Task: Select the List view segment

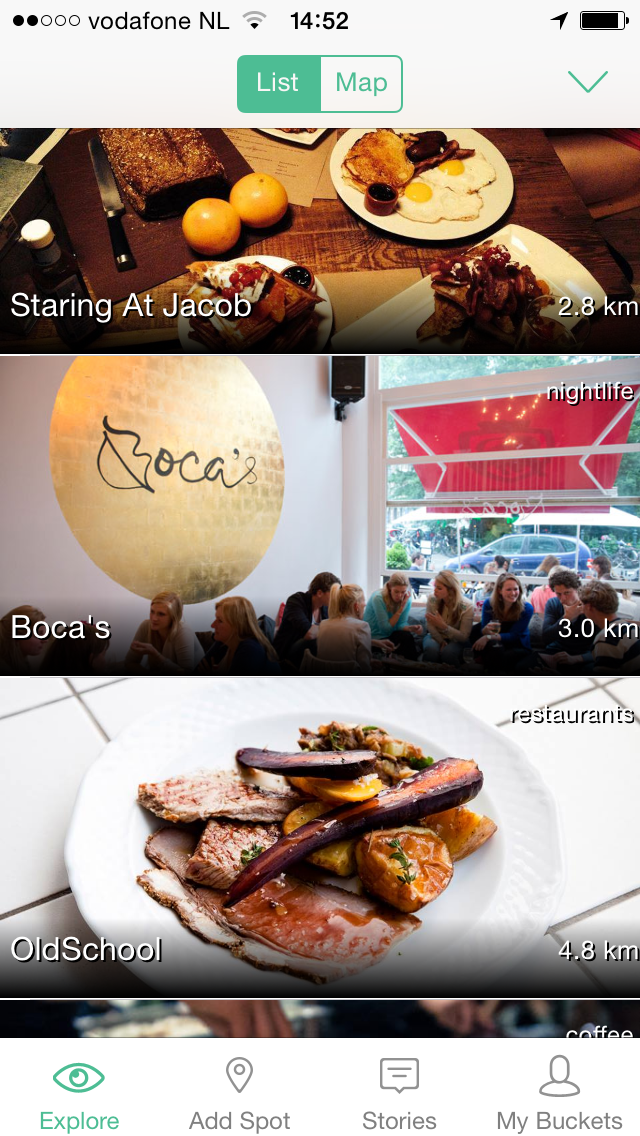Action: pos(278,84)
